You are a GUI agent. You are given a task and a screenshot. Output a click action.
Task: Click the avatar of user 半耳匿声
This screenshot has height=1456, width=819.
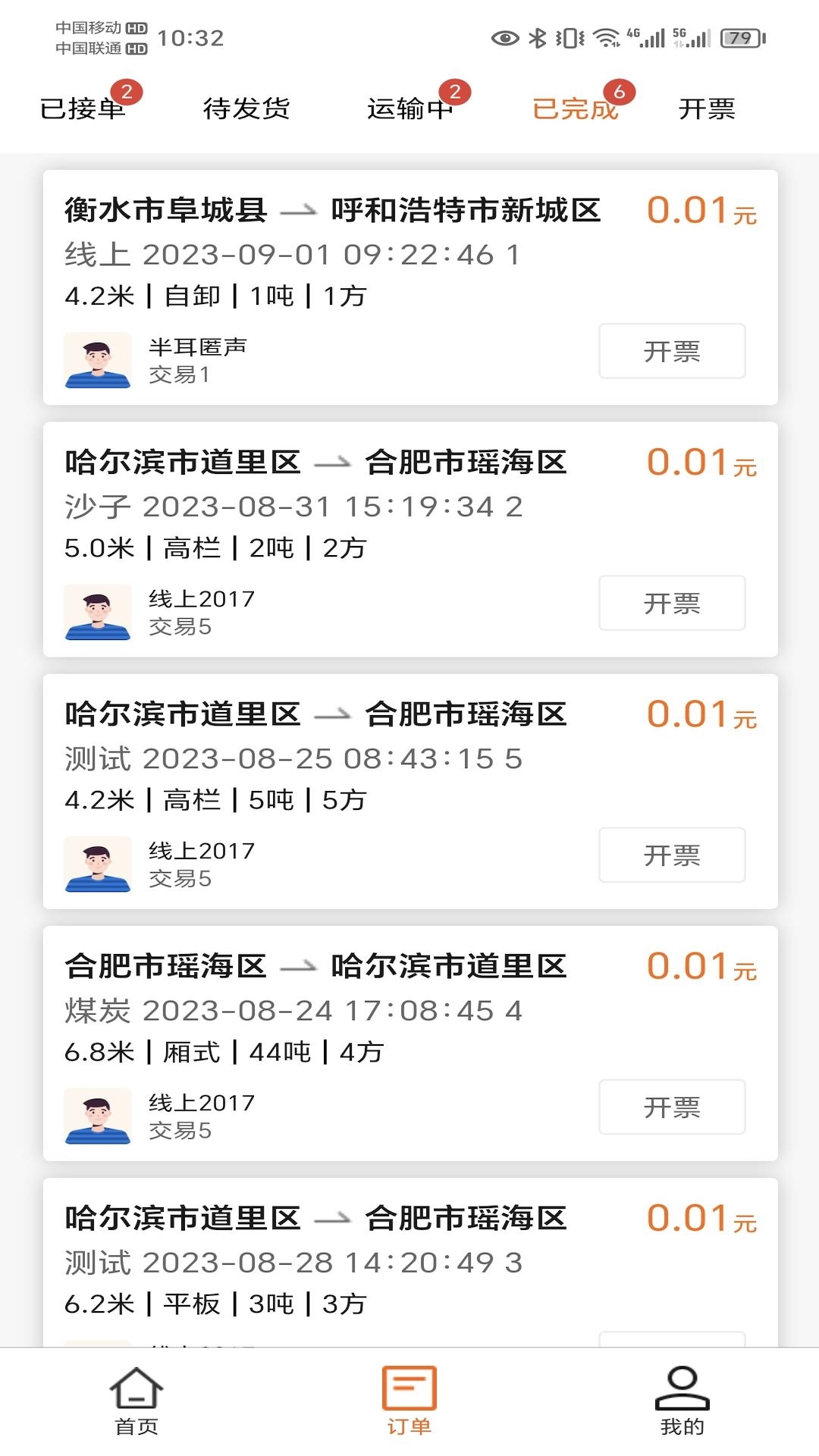(99, 360)
